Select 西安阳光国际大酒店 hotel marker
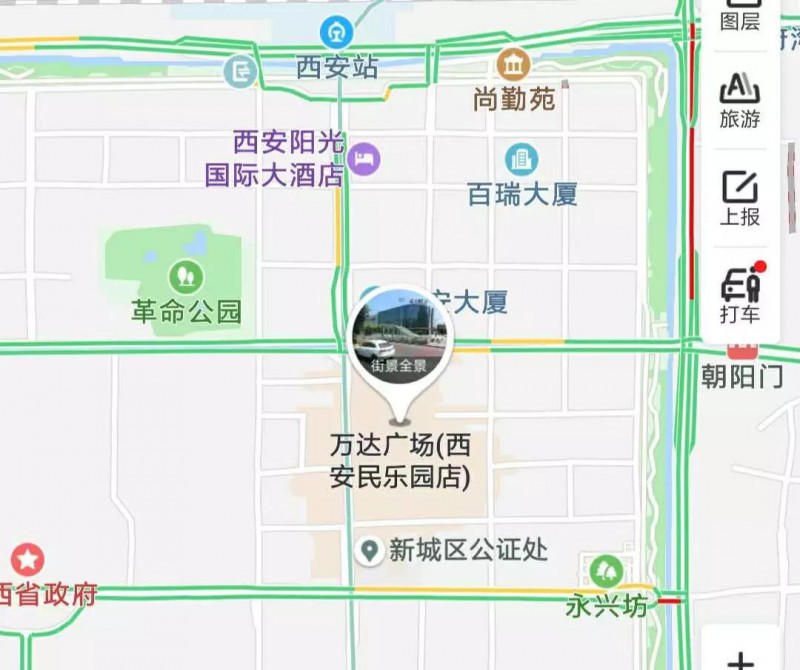This screenshot has height=670, width=800. coord(364,157)
